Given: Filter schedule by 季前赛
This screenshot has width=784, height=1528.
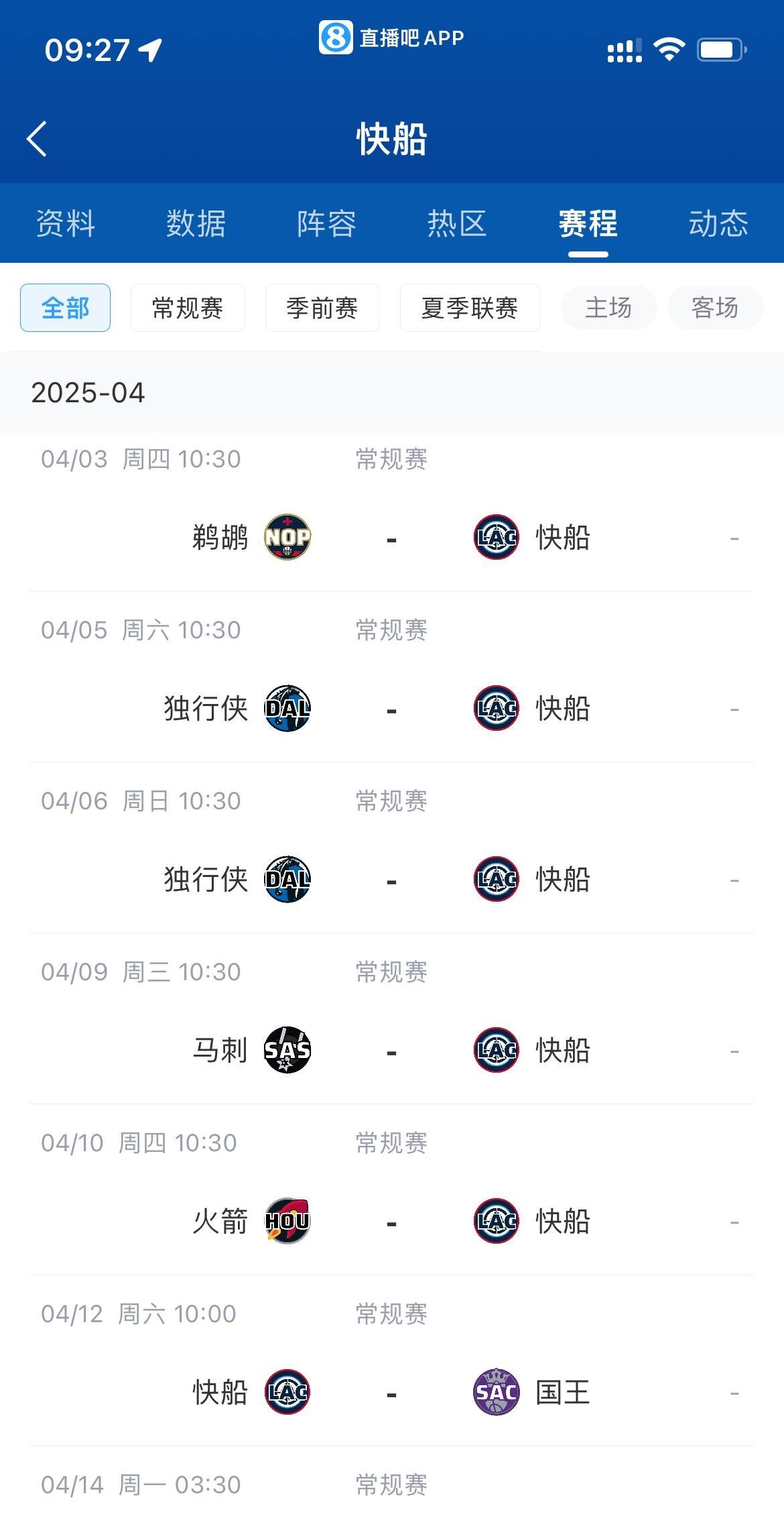Looking at the screenshot, I should coord(322,308).
